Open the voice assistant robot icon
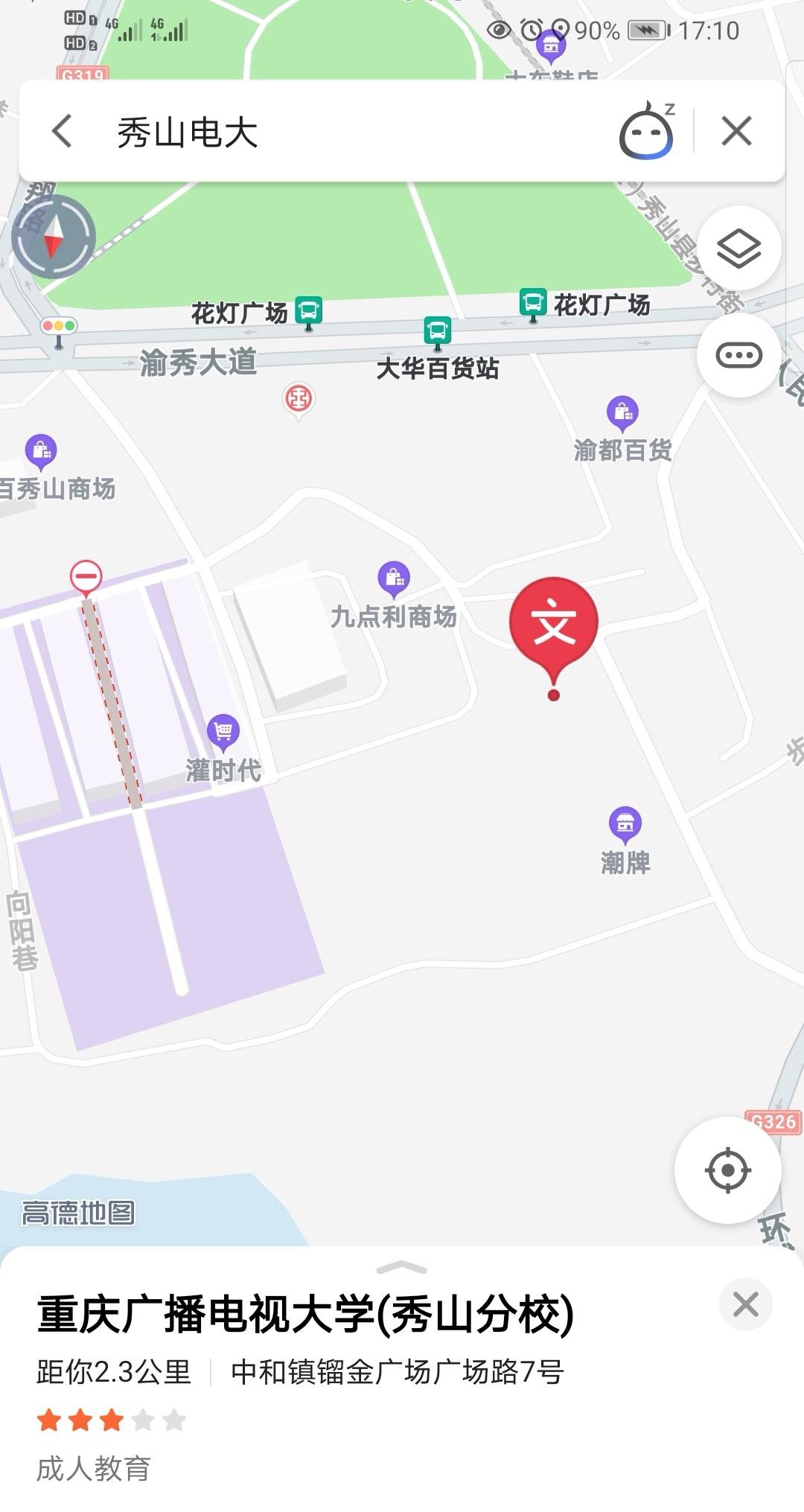The width and height of the screenshot is (804, 1512). tap(646, 132)
